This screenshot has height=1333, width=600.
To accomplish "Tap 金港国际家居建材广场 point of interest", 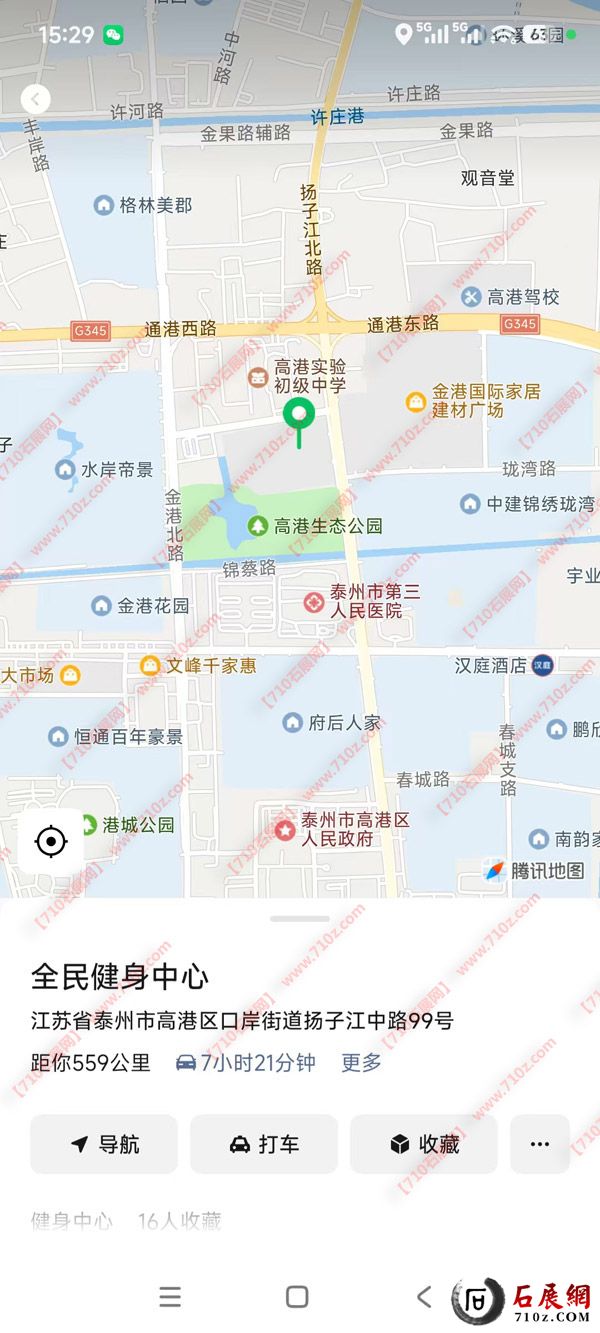I will (416, 401).
